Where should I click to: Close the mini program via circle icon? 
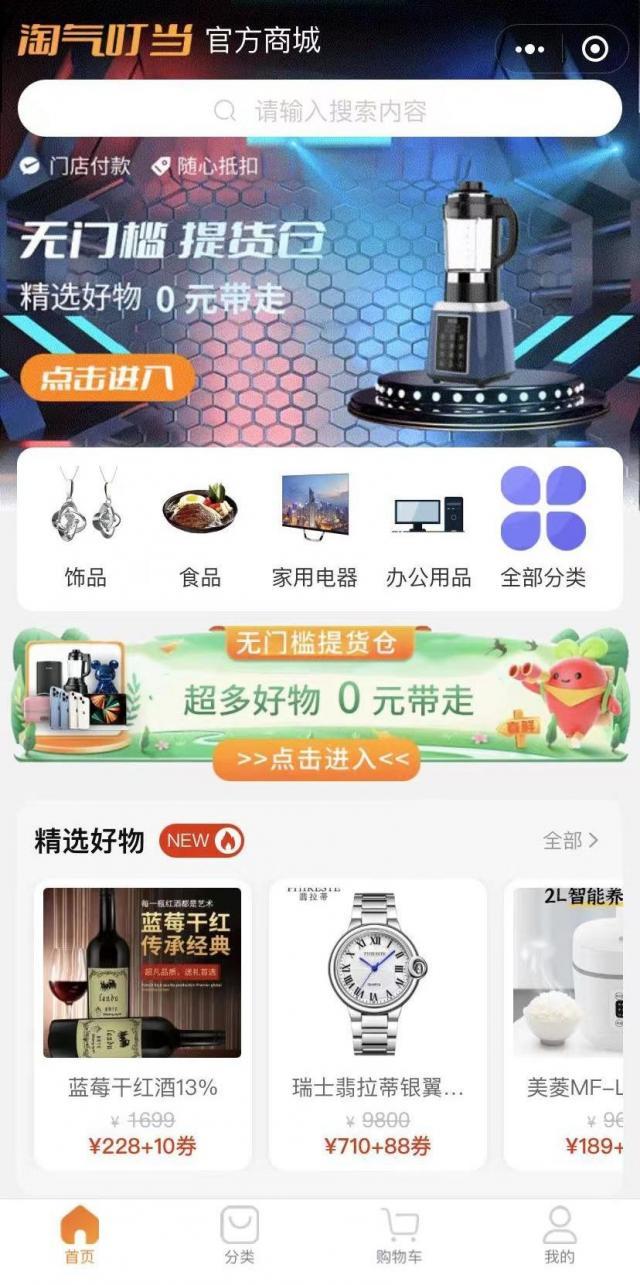[x=595, y=49]
